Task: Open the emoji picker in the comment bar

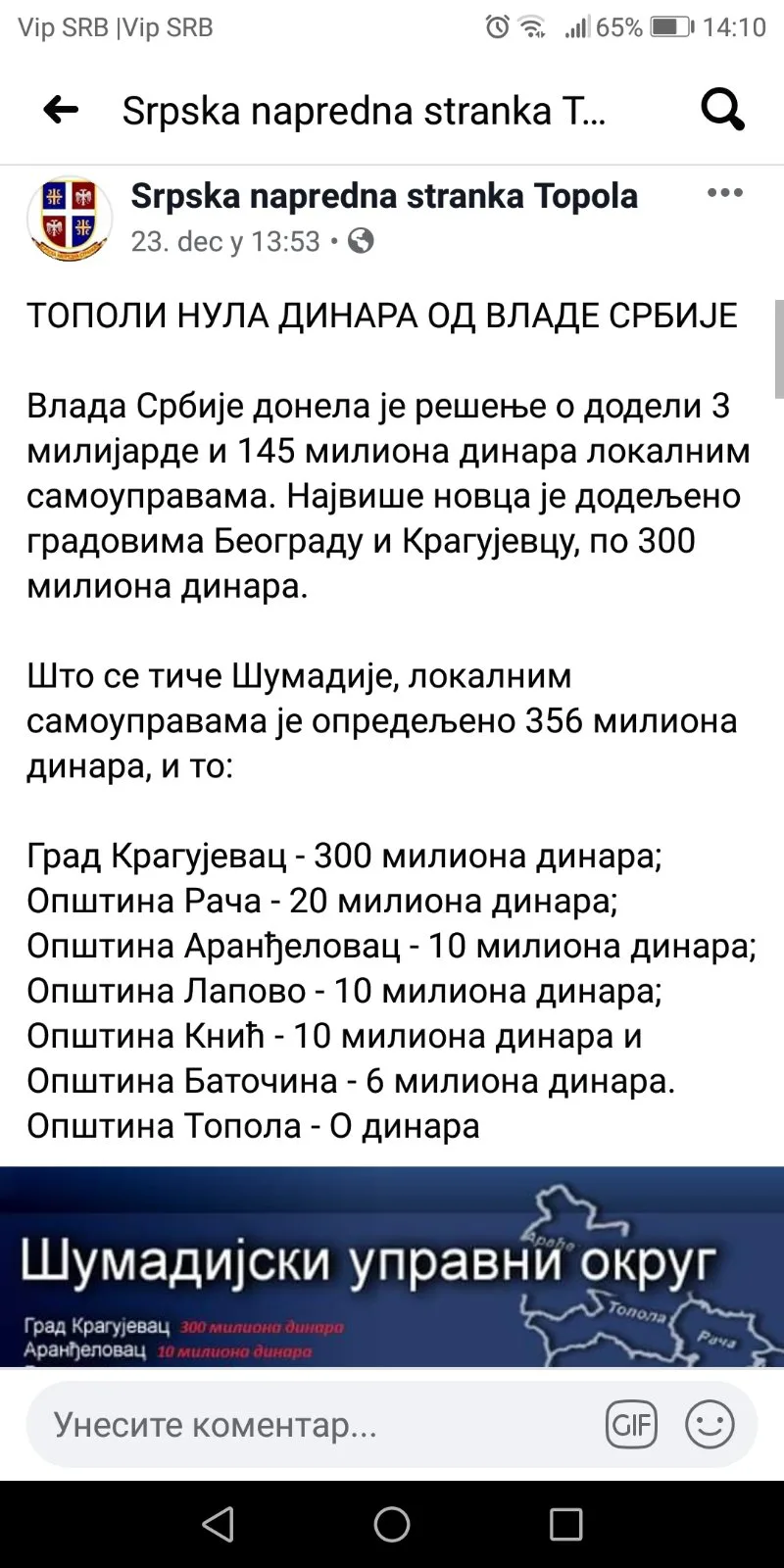Action: pyautogui.click(x=710, y=1424)
